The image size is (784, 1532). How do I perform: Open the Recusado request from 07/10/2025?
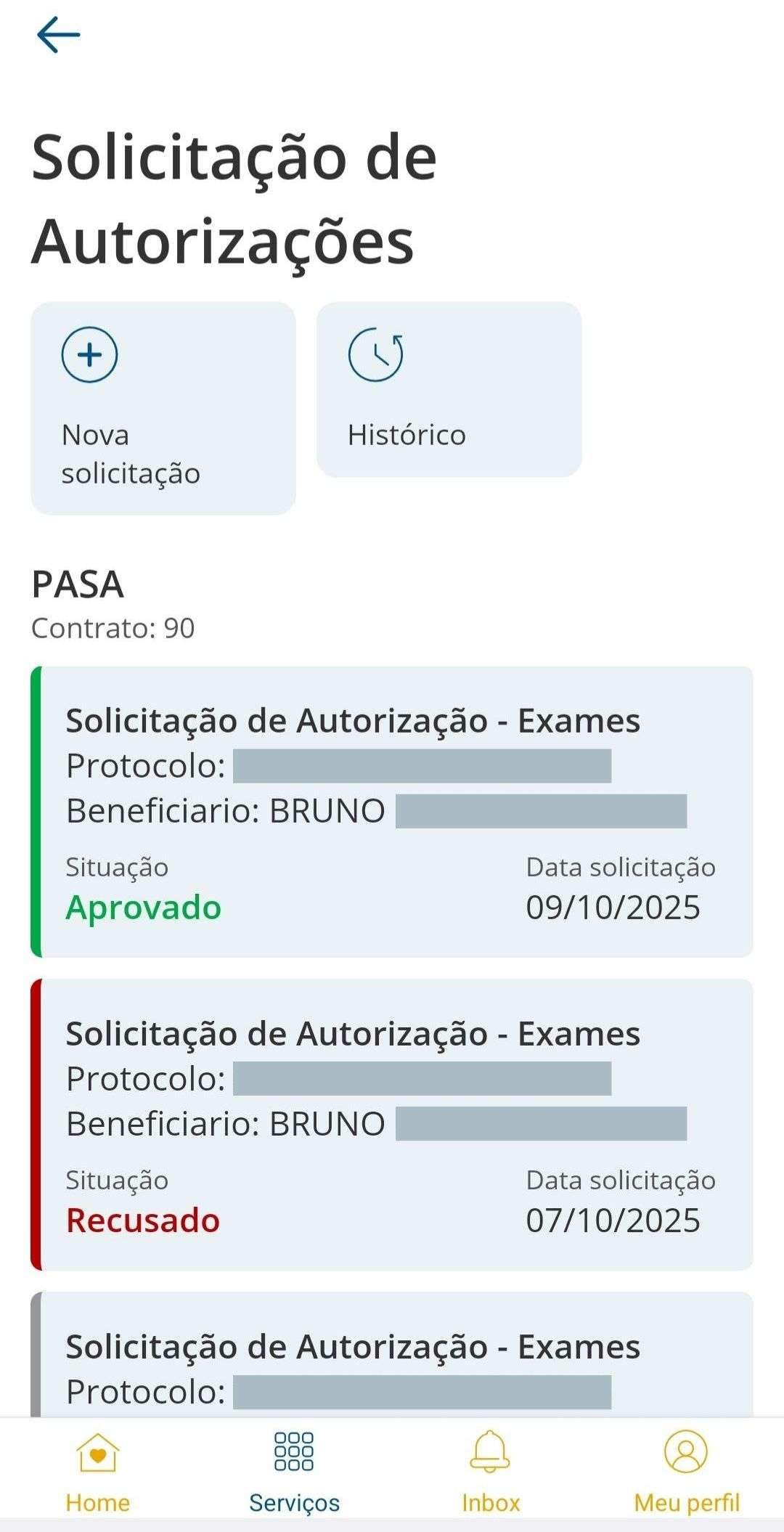click(392, 1124)
